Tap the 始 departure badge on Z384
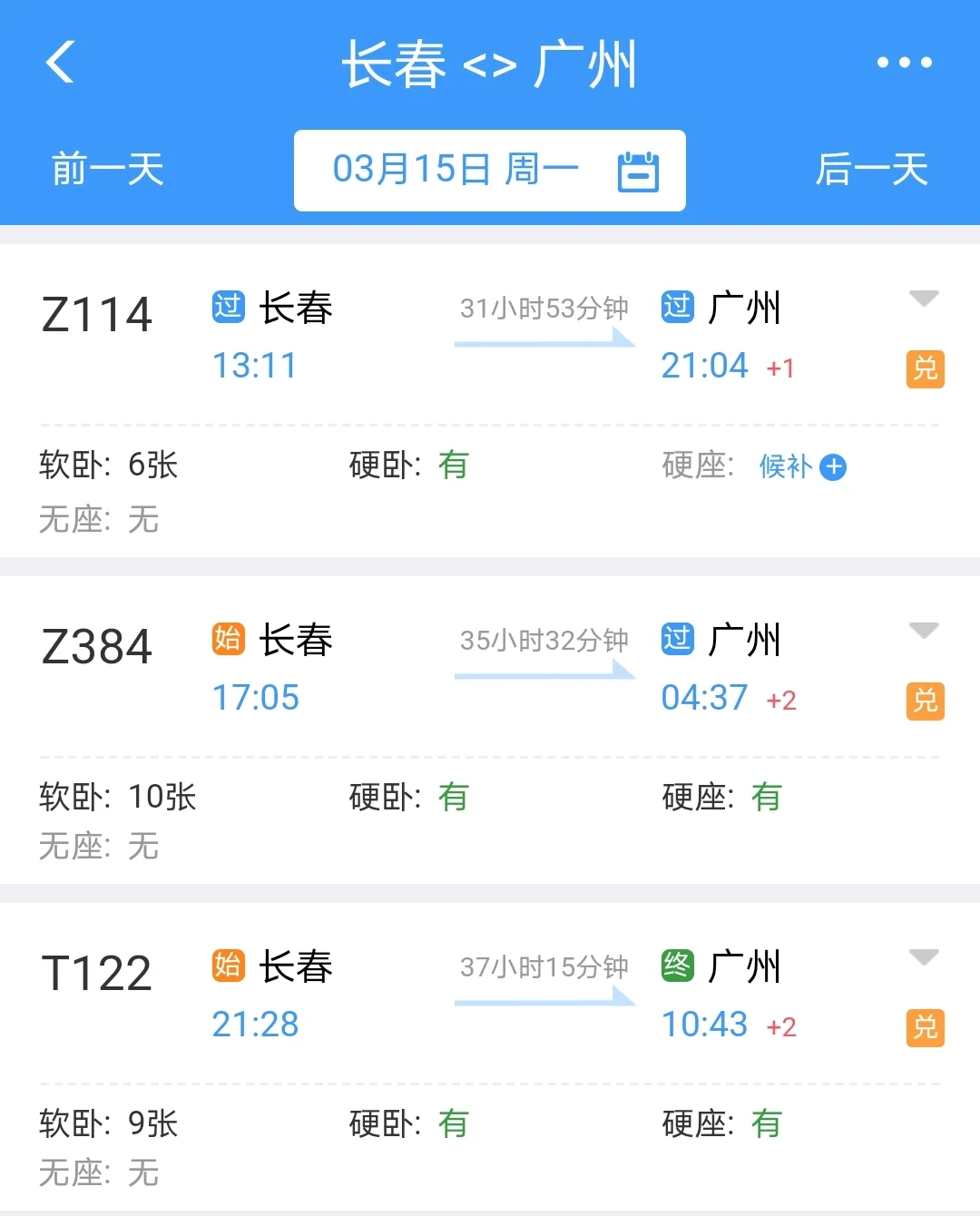This screenshot has width=980, height=1216. point(228,639)
